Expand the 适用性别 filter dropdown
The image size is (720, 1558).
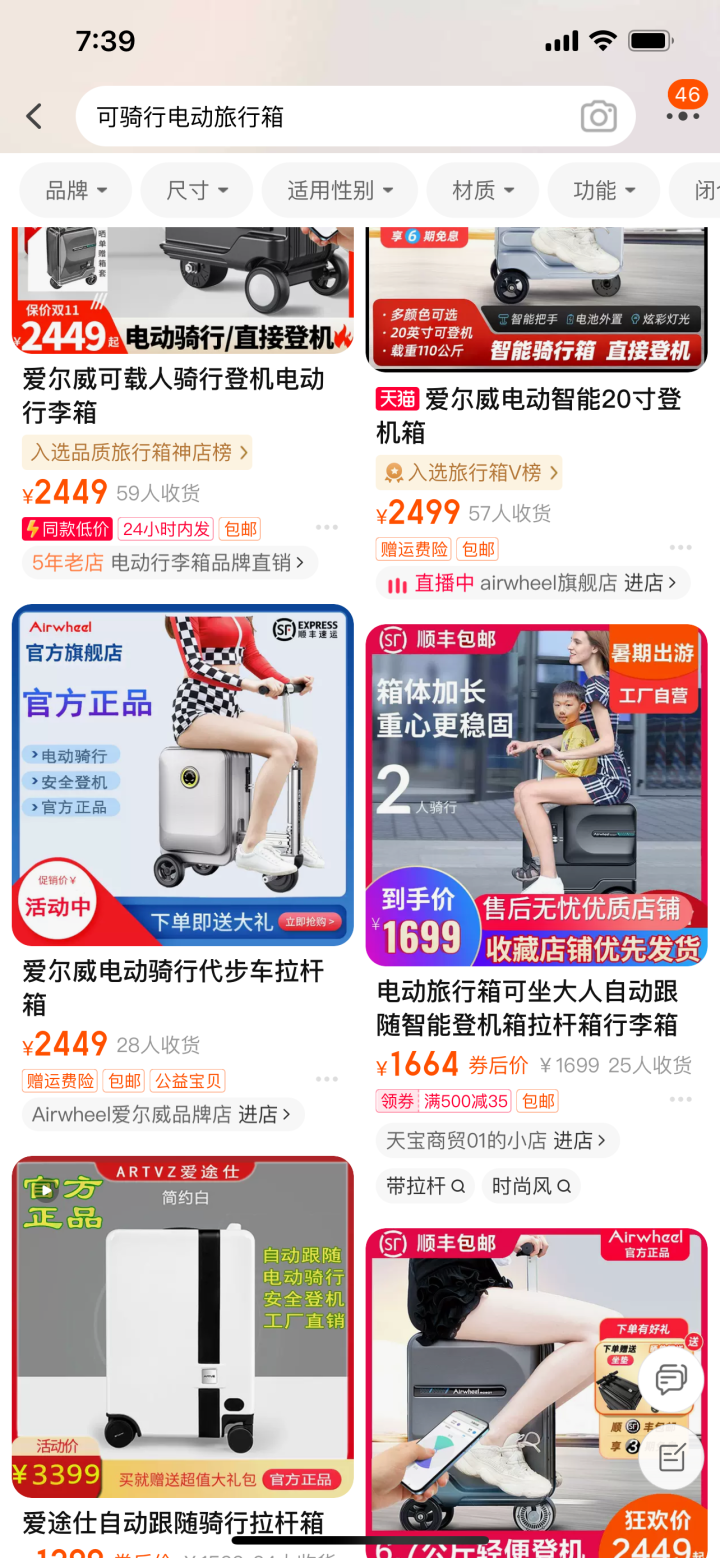pos(340,190)
